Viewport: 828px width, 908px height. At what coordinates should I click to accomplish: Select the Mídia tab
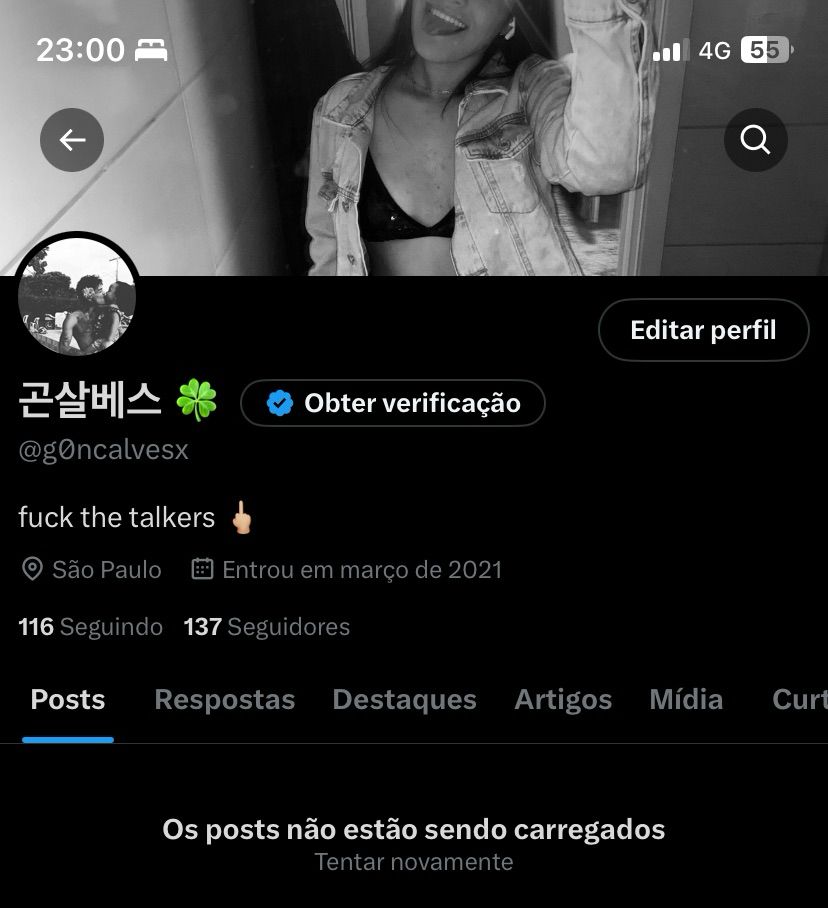click(x=686, y=700)
